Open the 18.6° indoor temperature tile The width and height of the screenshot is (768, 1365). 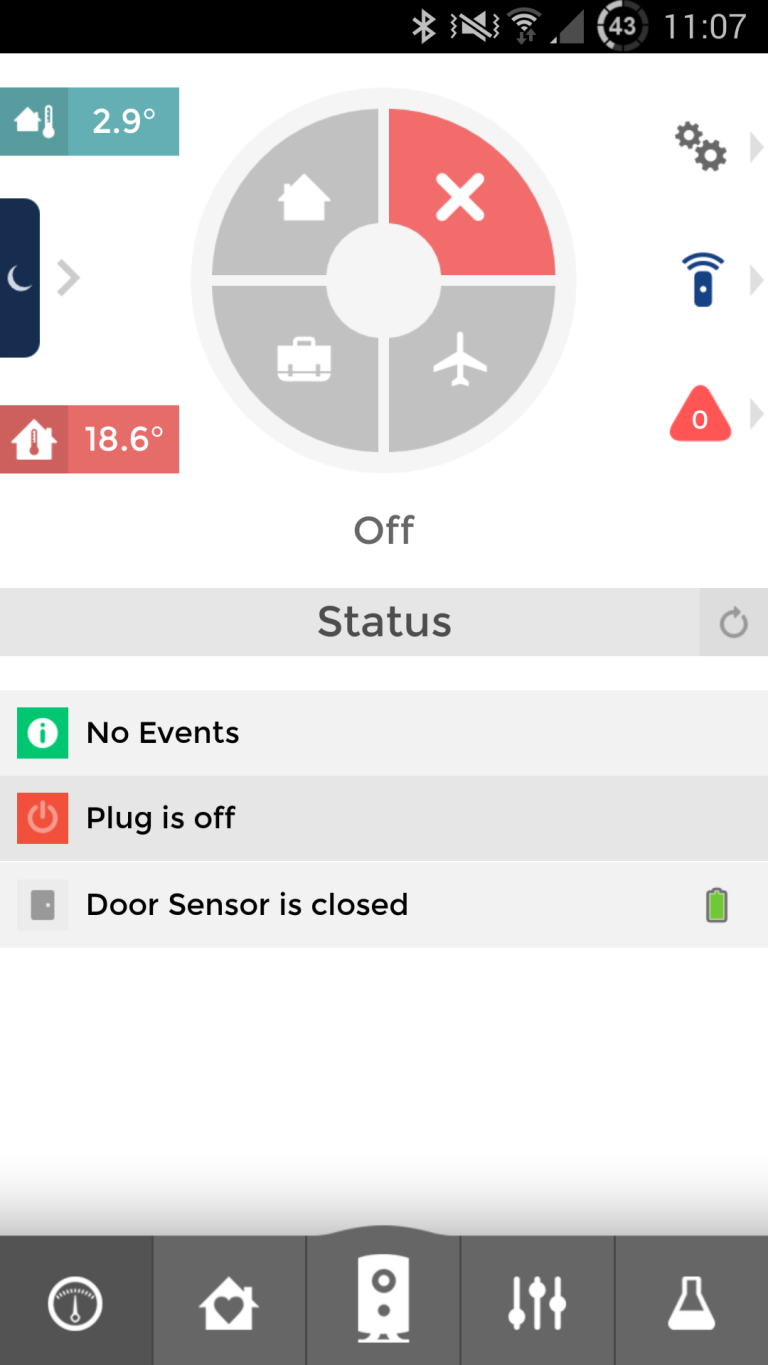[89, 439]
